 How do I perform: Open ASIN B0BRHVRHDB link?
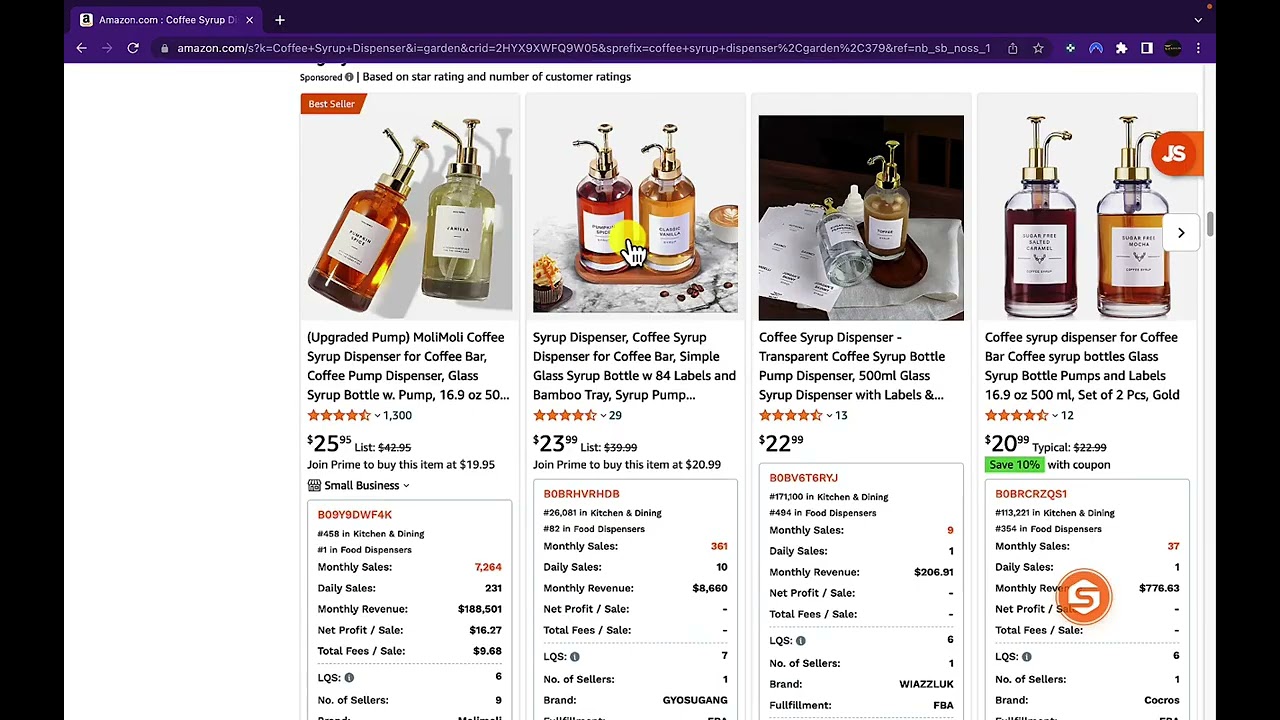point(581,494)
